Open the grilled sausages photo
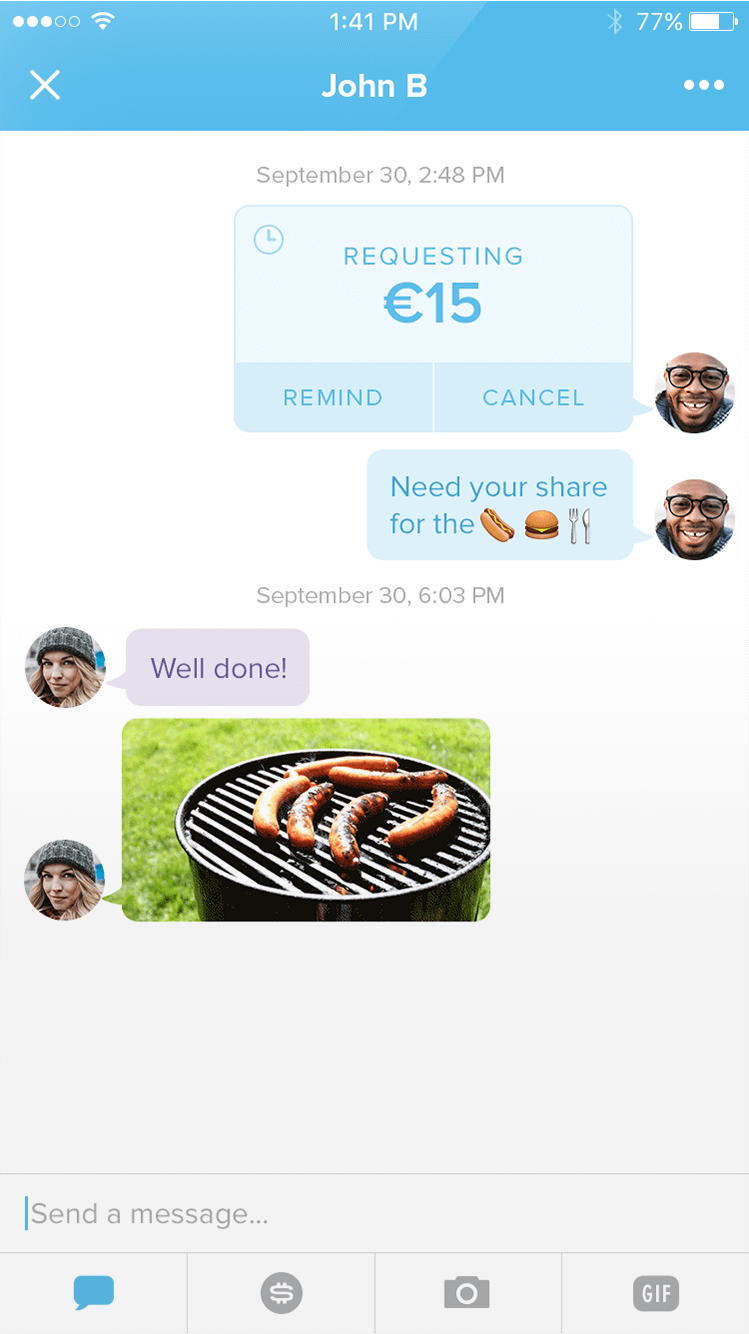749x1334 pixels. (x=306, y=820)
